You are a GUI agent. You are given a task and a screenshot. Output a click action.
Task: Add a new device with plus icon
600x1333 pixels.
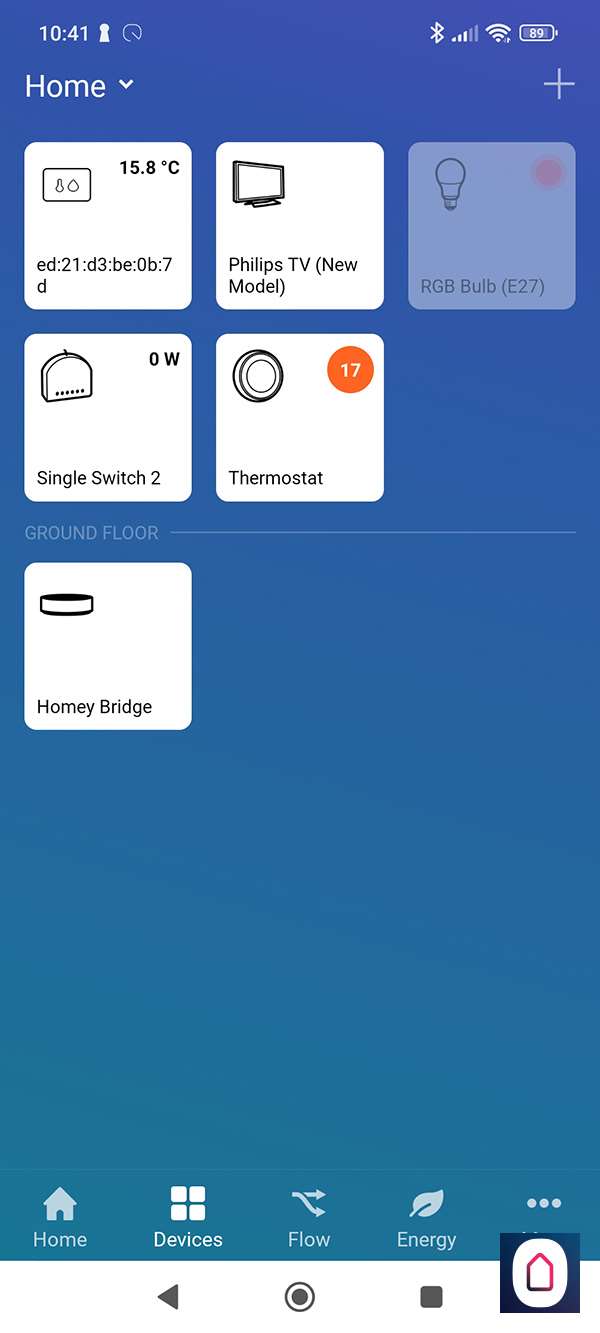pos(558,85)
